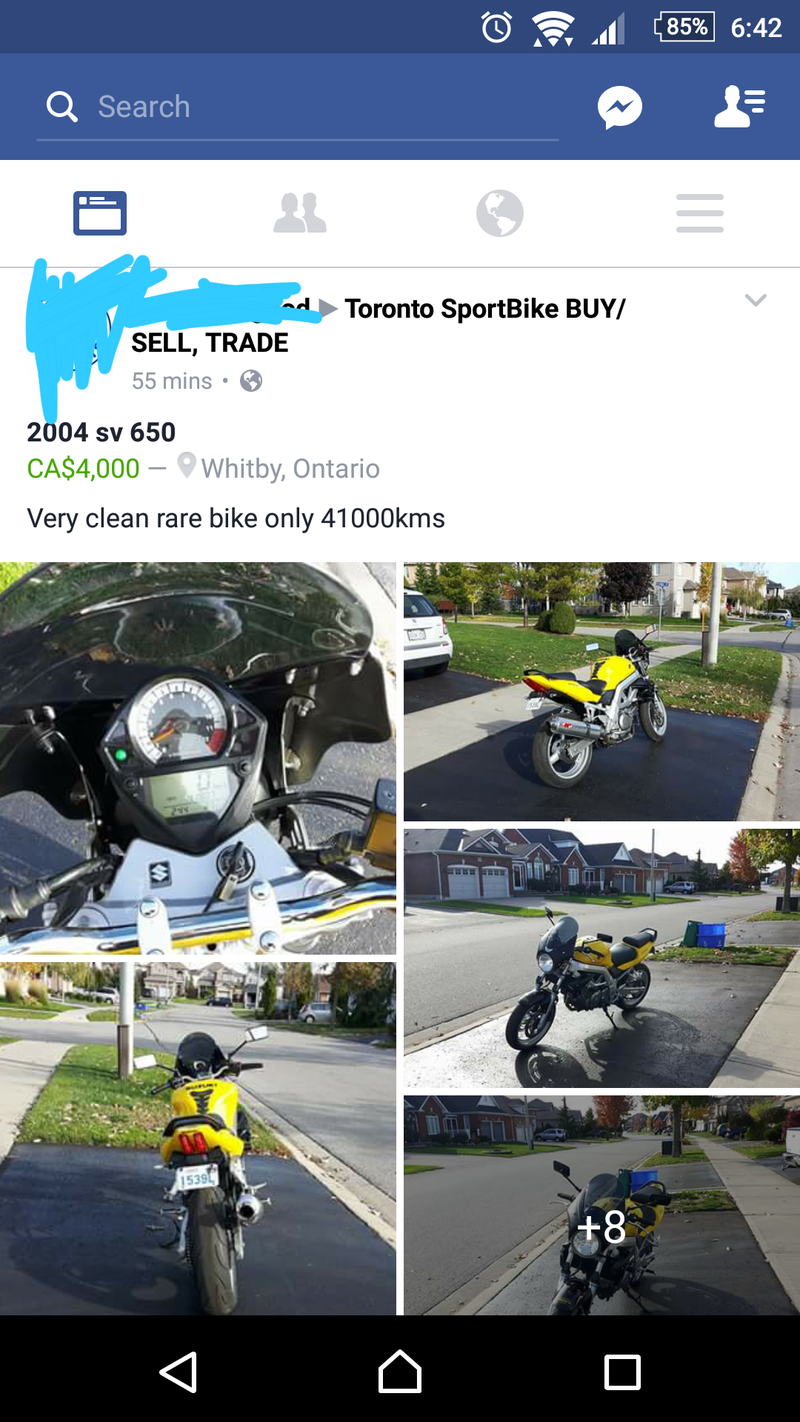Go back using the system back button
The height and width of the screenshot is (1422, 800).
click(x=178, y=1372)
